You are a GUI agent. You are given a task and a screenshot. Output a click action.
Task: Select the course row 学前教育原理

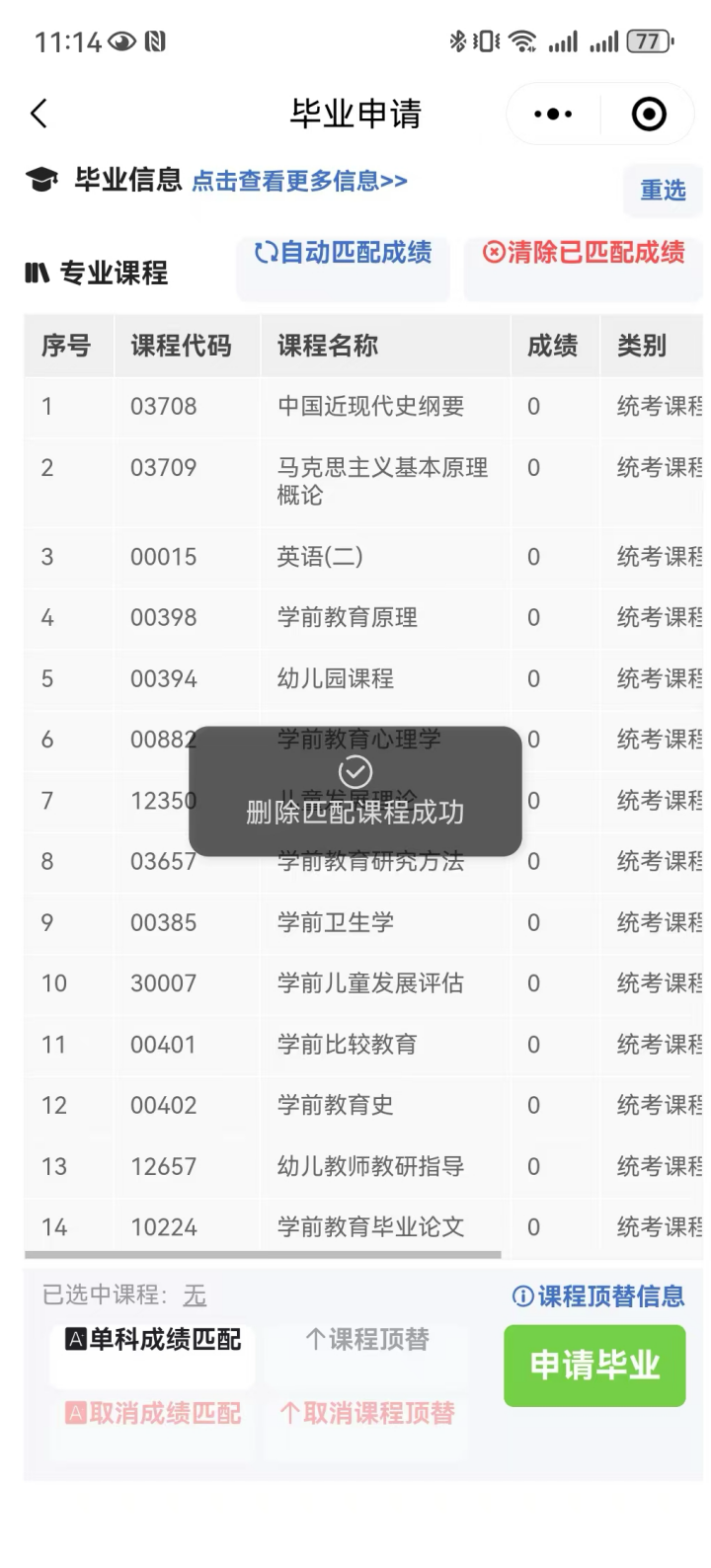tap(348, 618)
